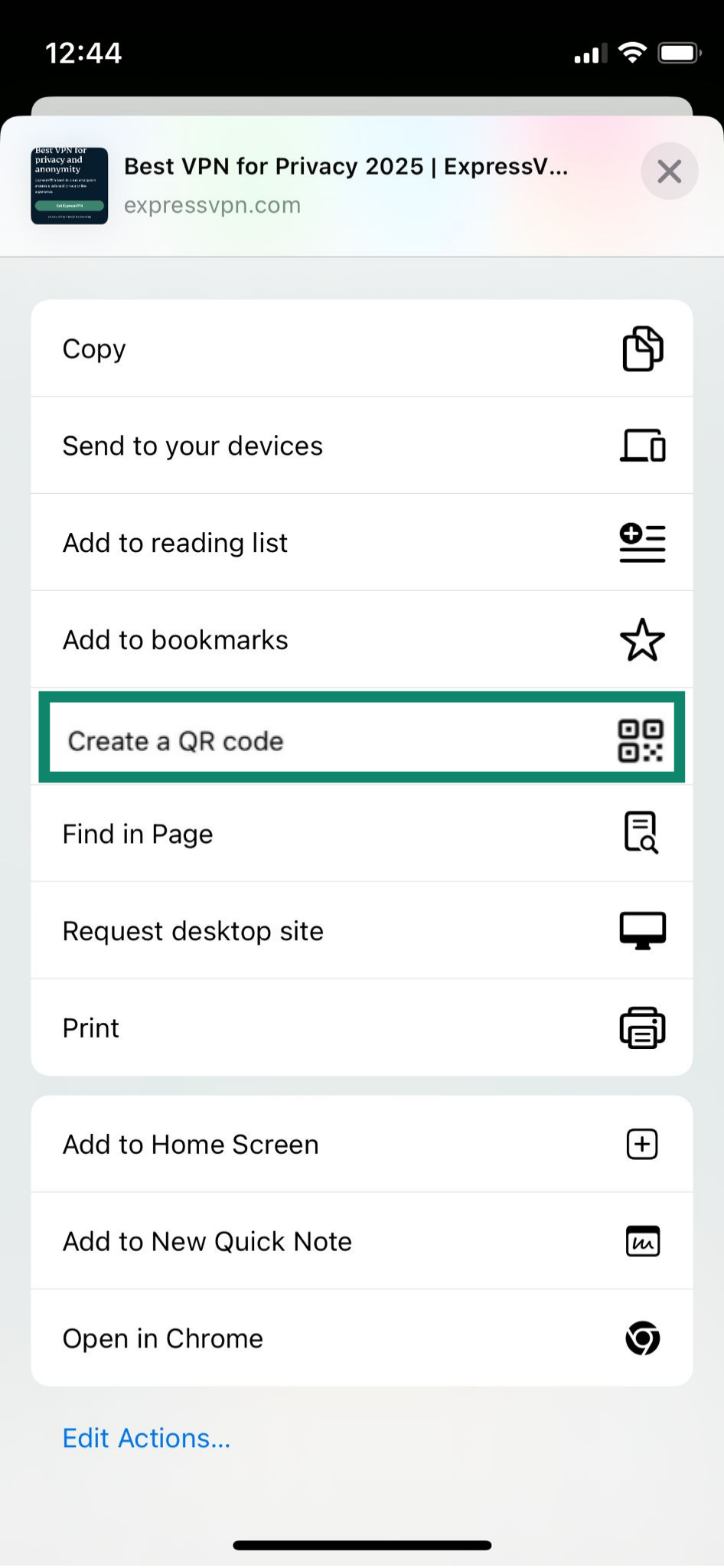
Task: Tap the Send to devices icon
Action: tap(642, 446)
